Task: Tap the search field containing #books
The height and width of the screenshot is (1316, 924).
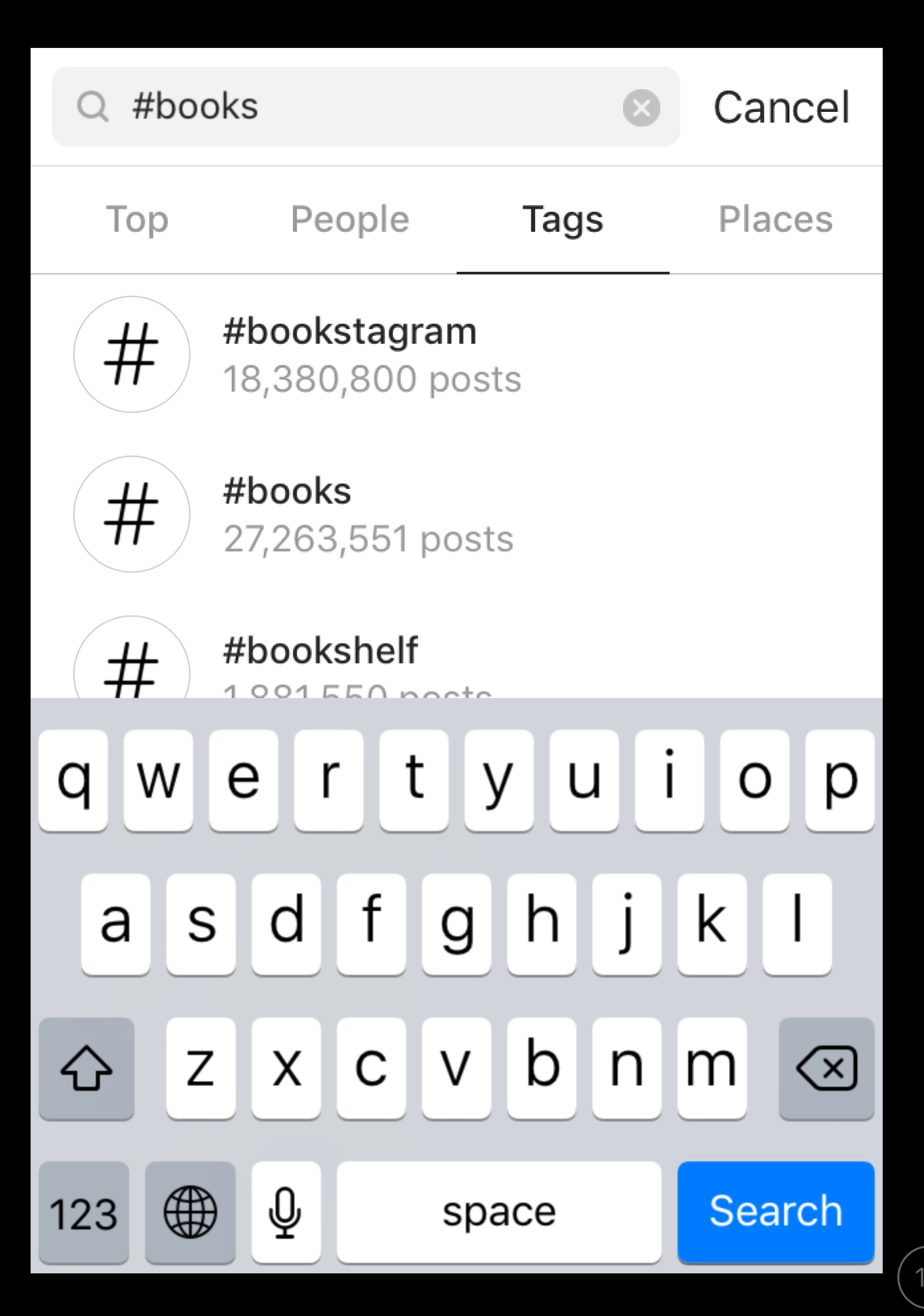Action: pyautogui.click(x=366, y=107)
